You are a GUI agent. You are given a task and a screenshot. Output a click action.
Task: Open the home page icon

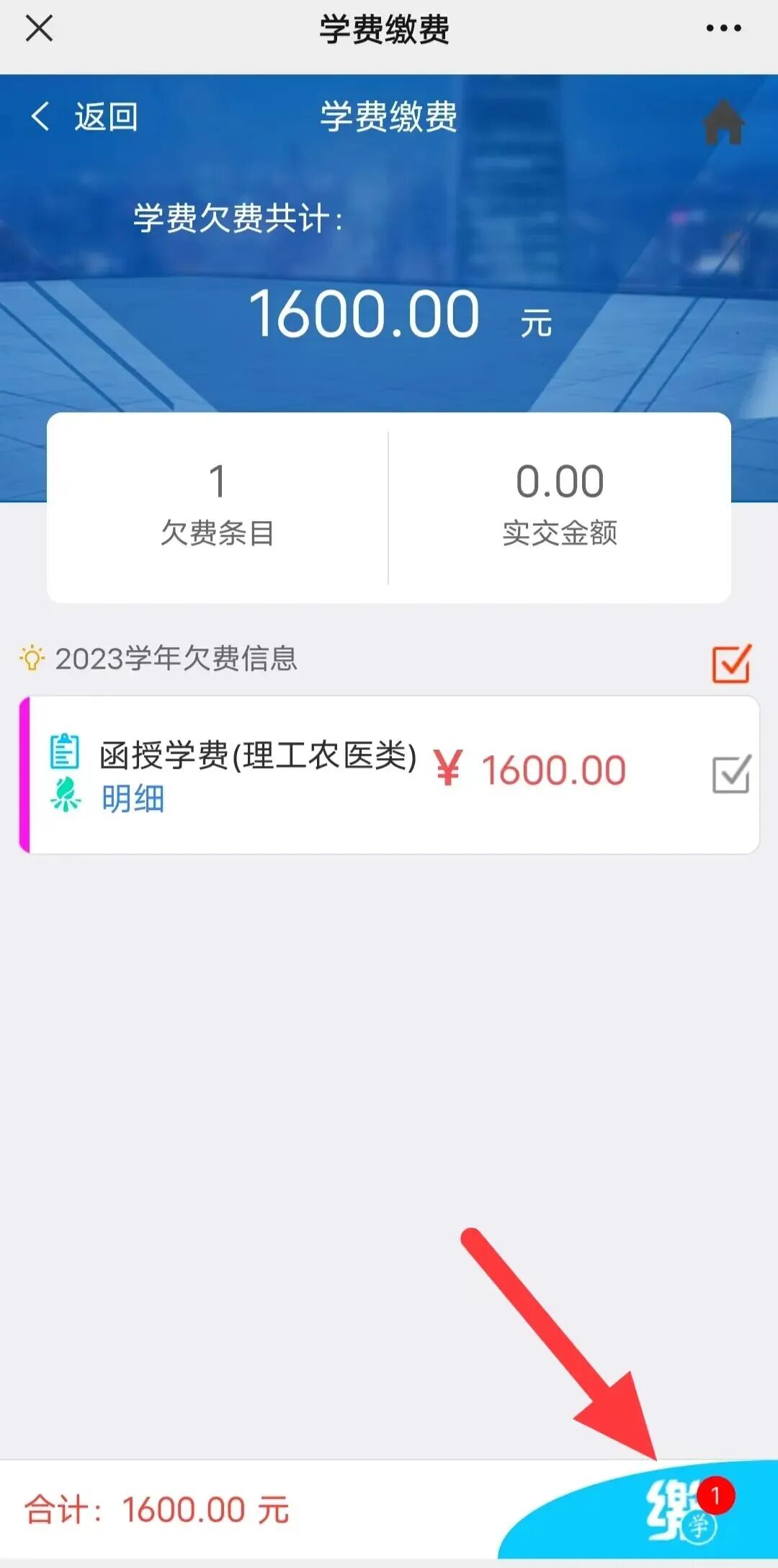tap(723, 122)
